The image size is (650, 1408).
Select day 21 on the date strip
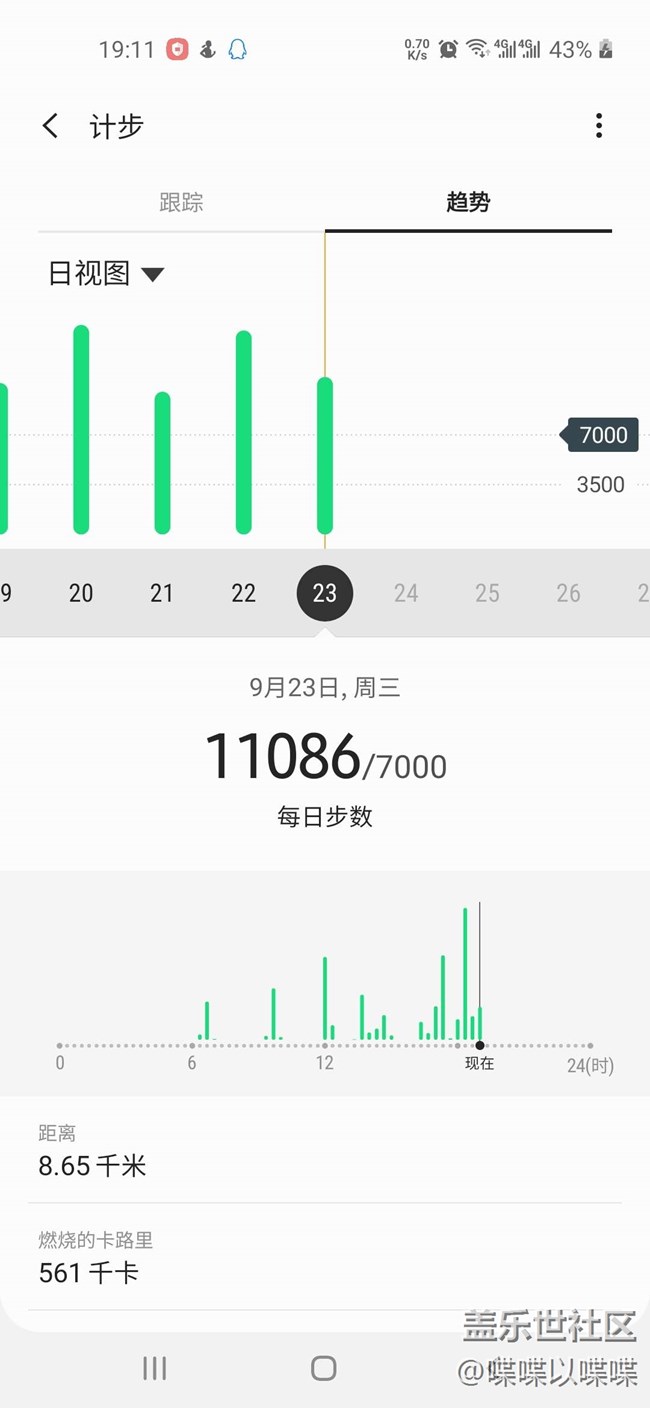pos(162,593)
